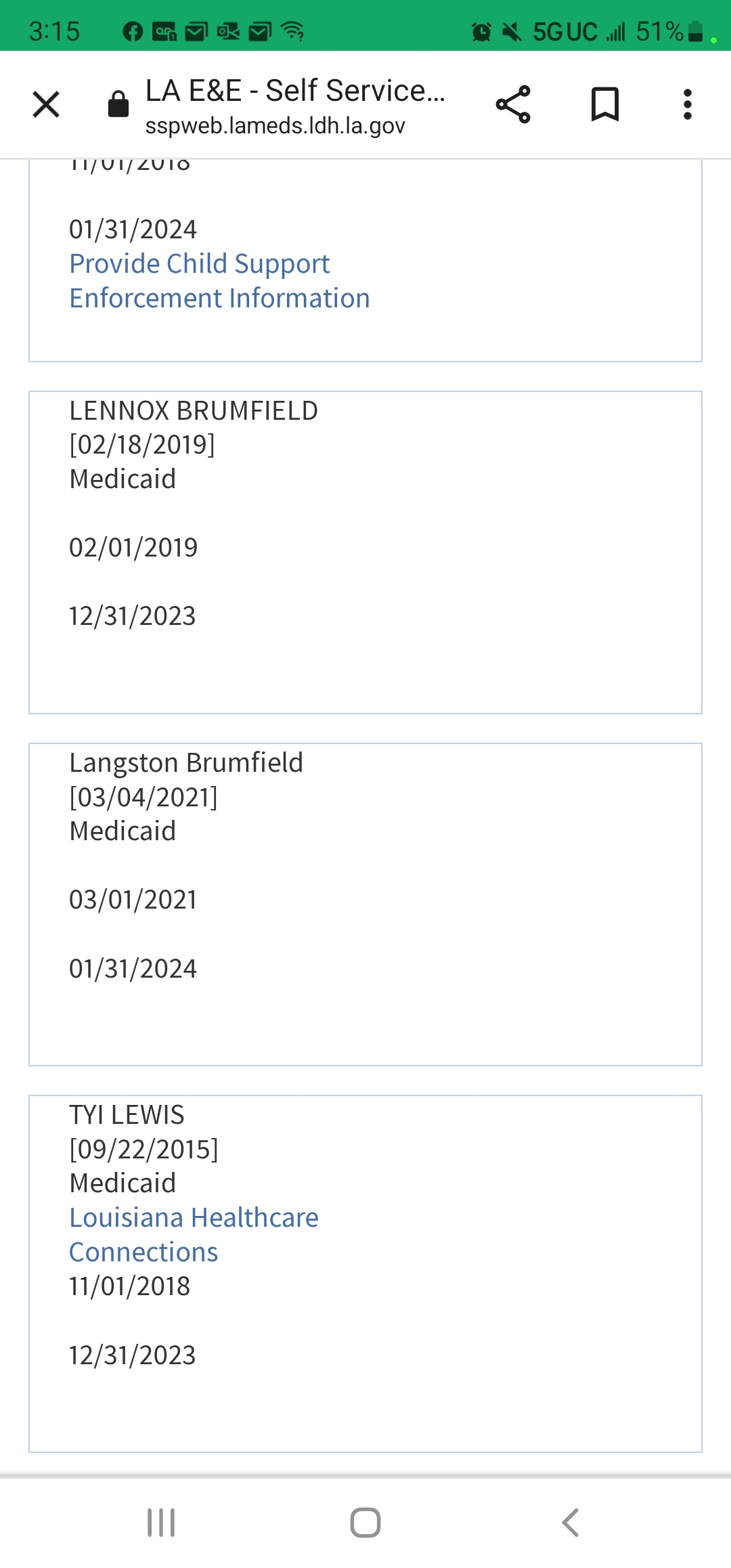Close the browser tab with the X

[x=46, y=104]
